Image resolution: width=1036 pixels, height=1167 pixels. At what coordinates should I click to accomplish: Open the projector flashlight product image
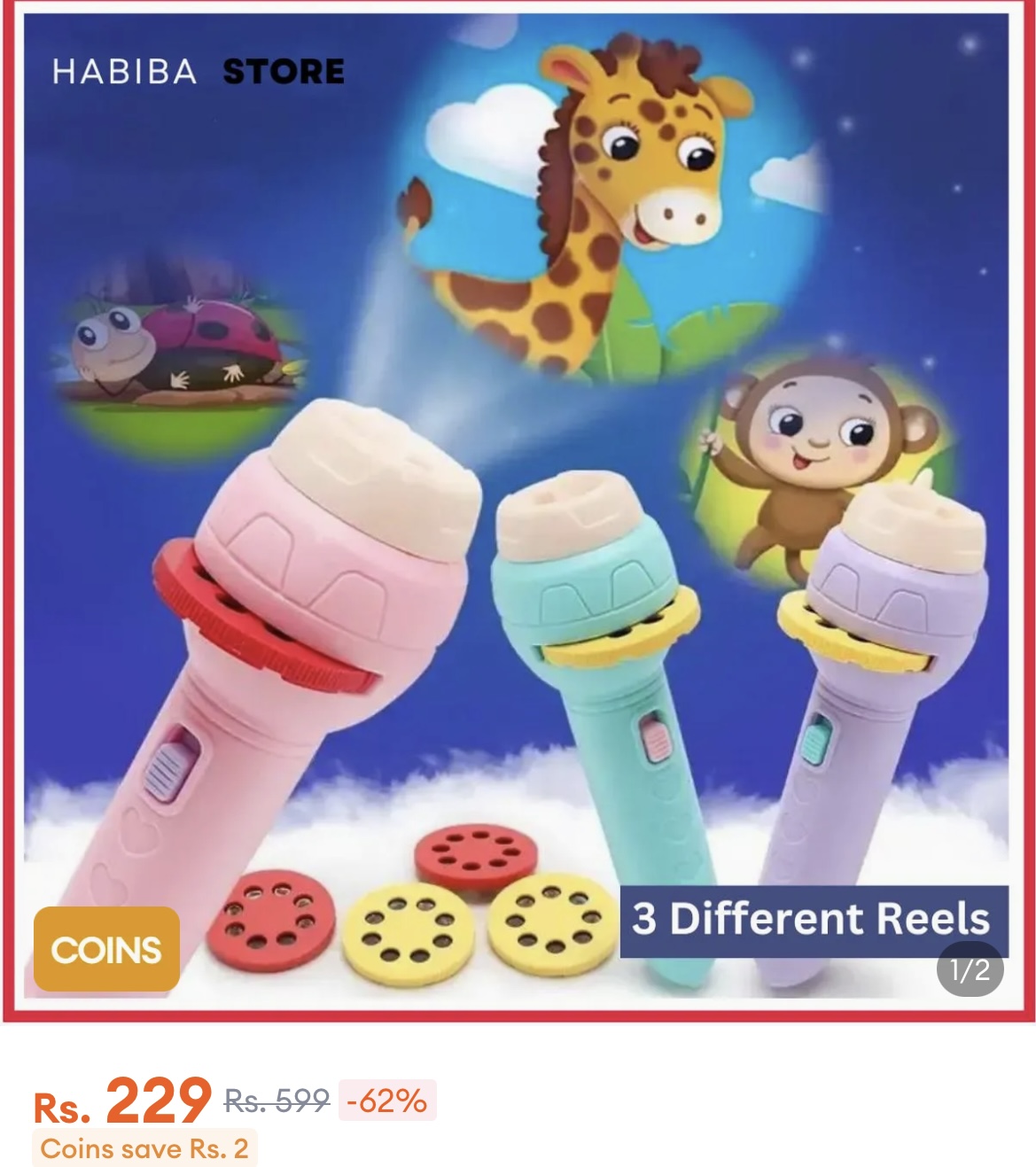click(x=518, y=505)
